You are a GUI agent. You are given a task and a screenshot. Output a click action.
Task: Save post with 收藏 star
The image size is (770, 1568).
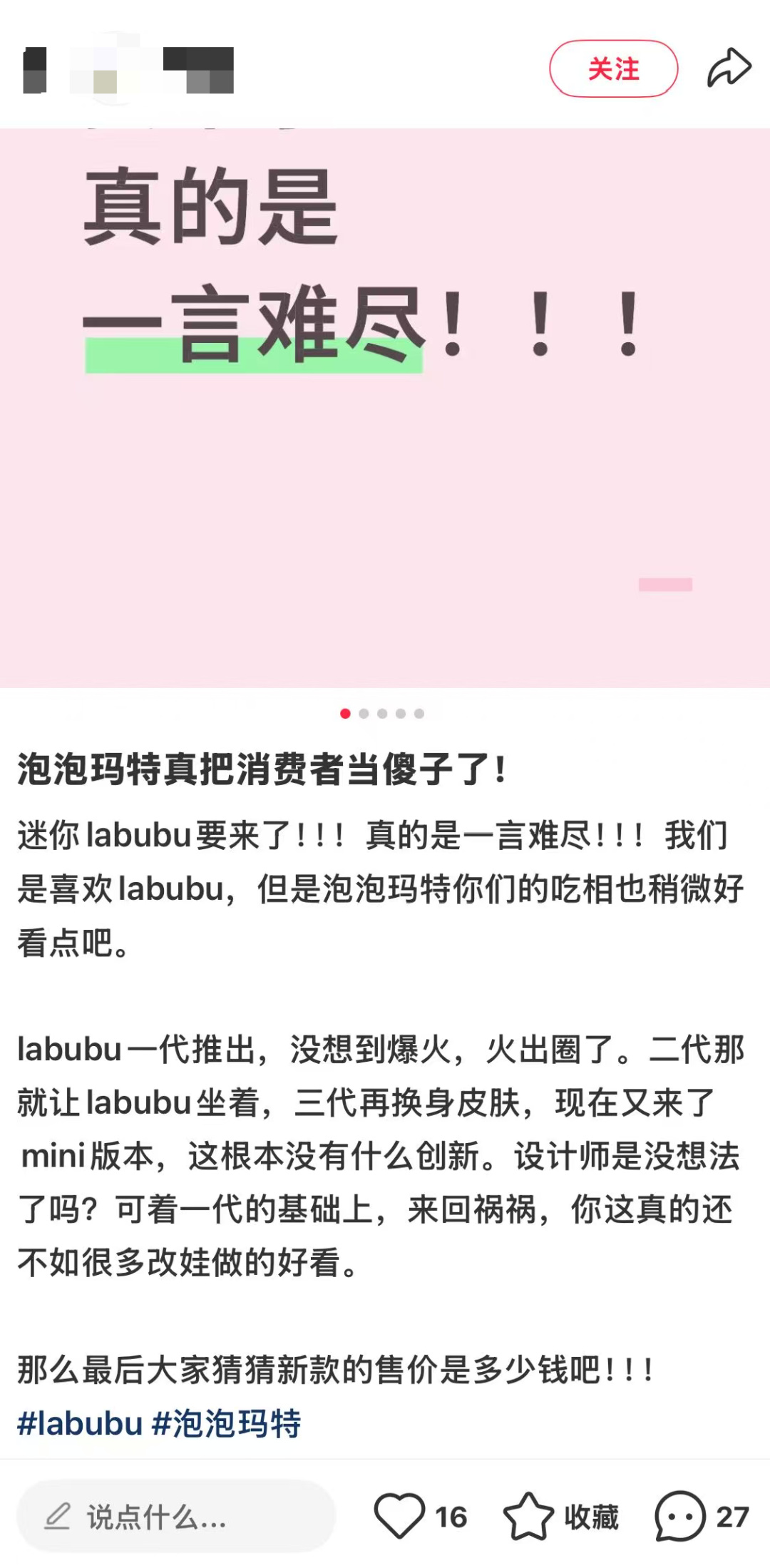[529, 1516]
